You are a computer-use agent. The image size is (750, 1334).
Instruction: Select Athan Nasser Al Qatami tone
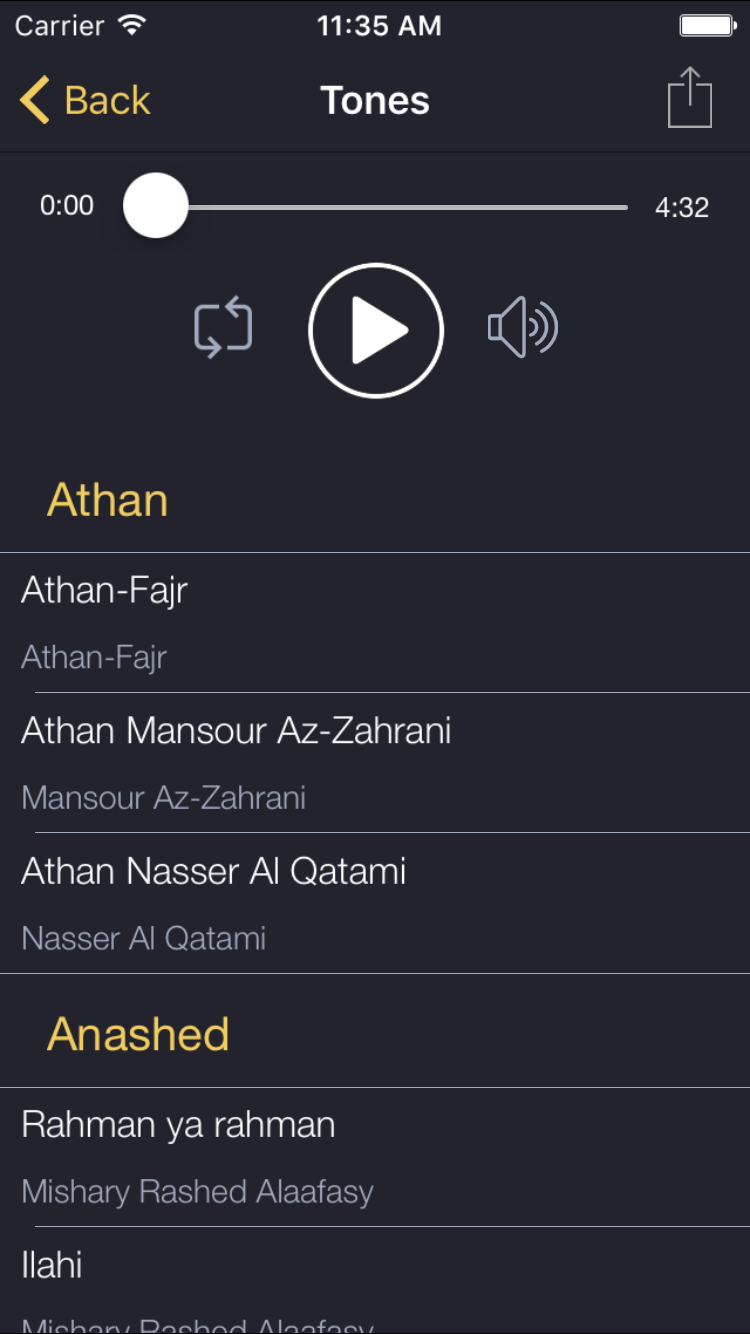375,903
